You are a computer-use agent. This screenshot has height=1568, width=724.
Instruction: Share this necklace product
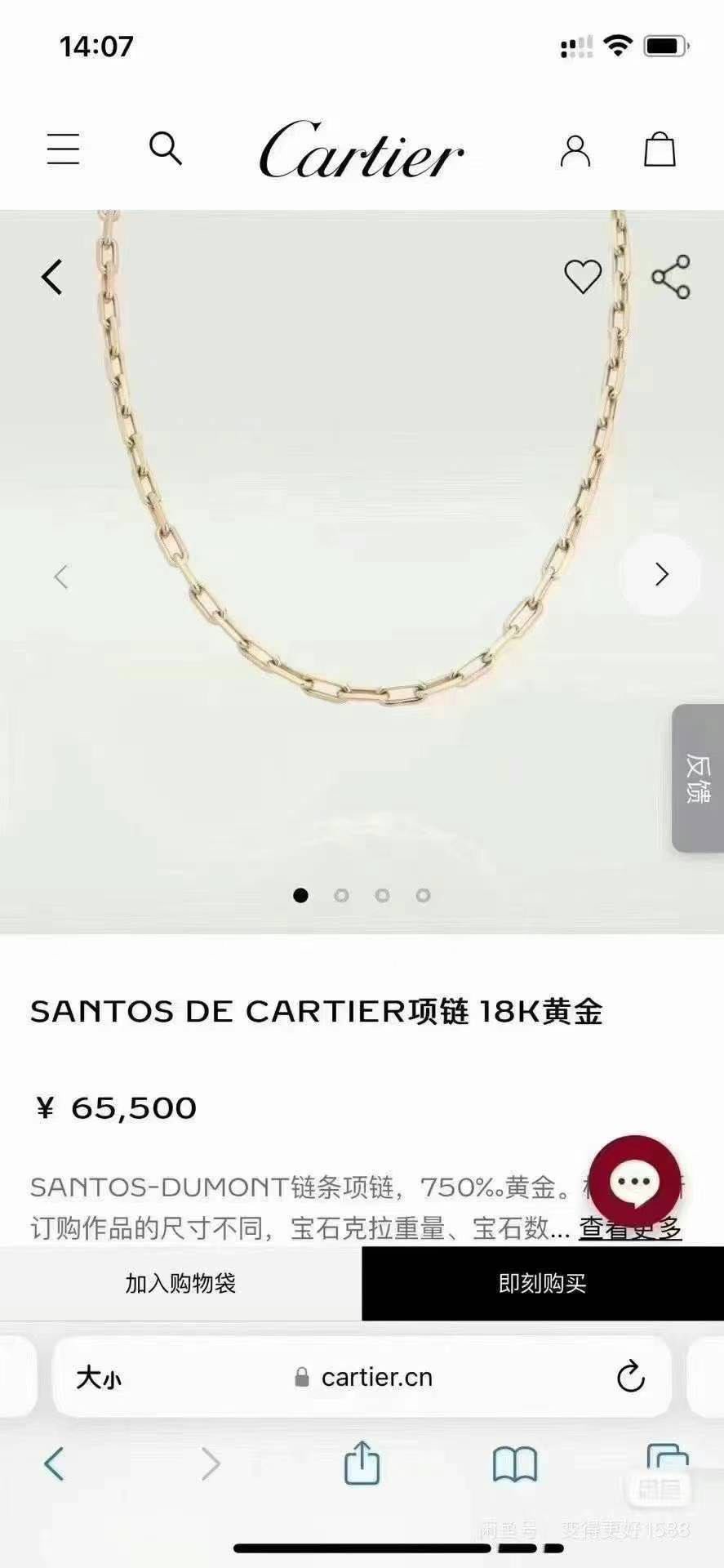click(670, 277)
